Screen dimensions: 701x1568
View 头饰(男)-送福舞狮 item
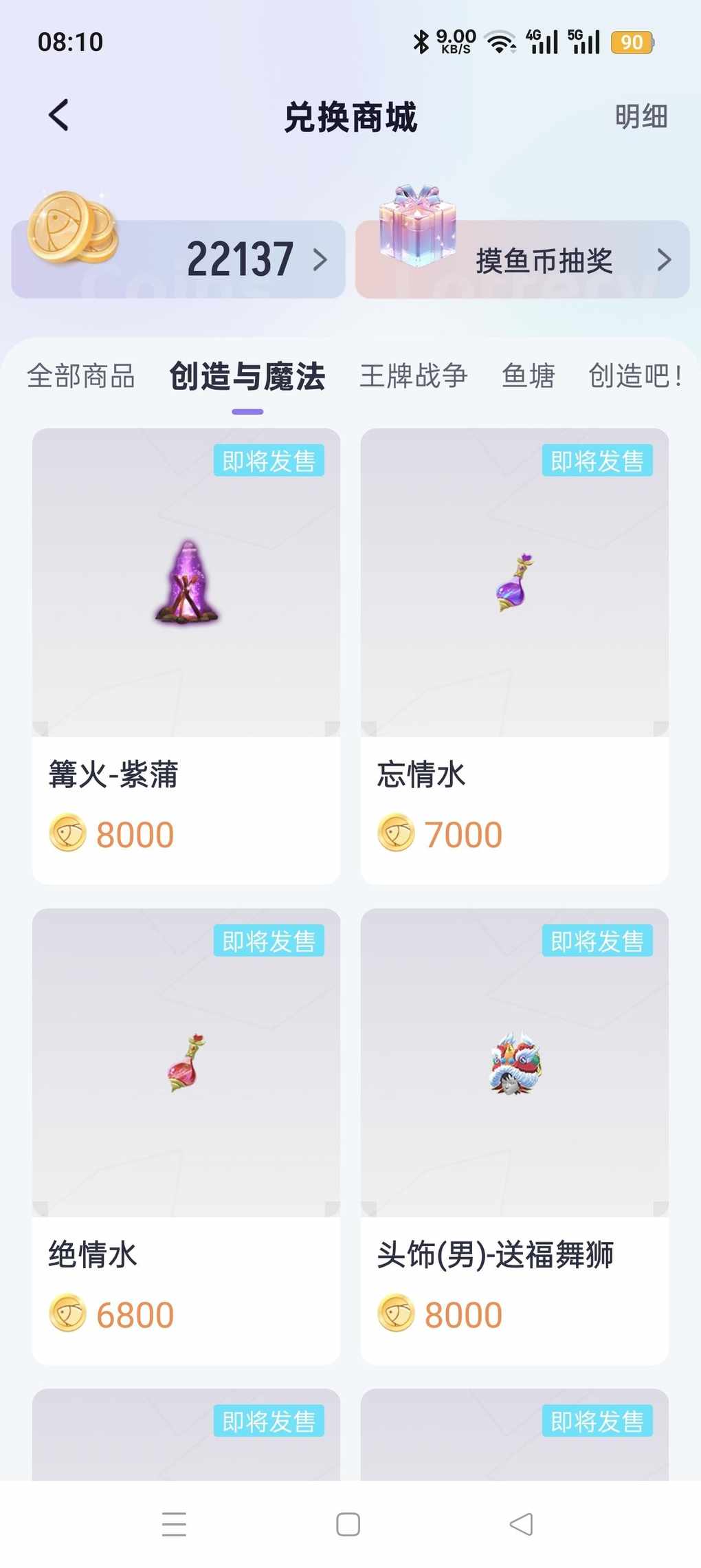coord(514,1135)
